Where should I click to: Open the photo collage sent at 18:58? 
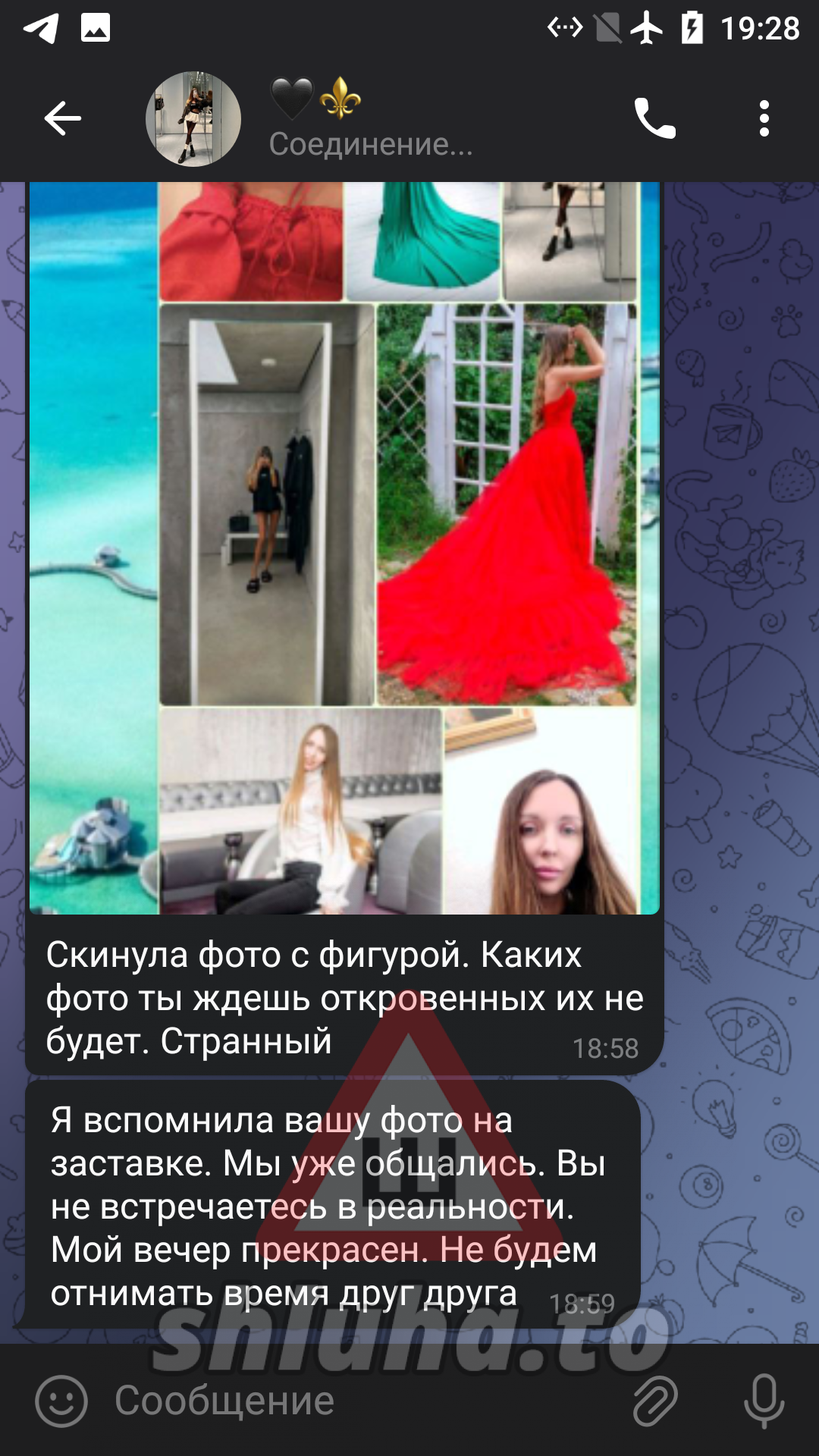click(x=344, y=548)
